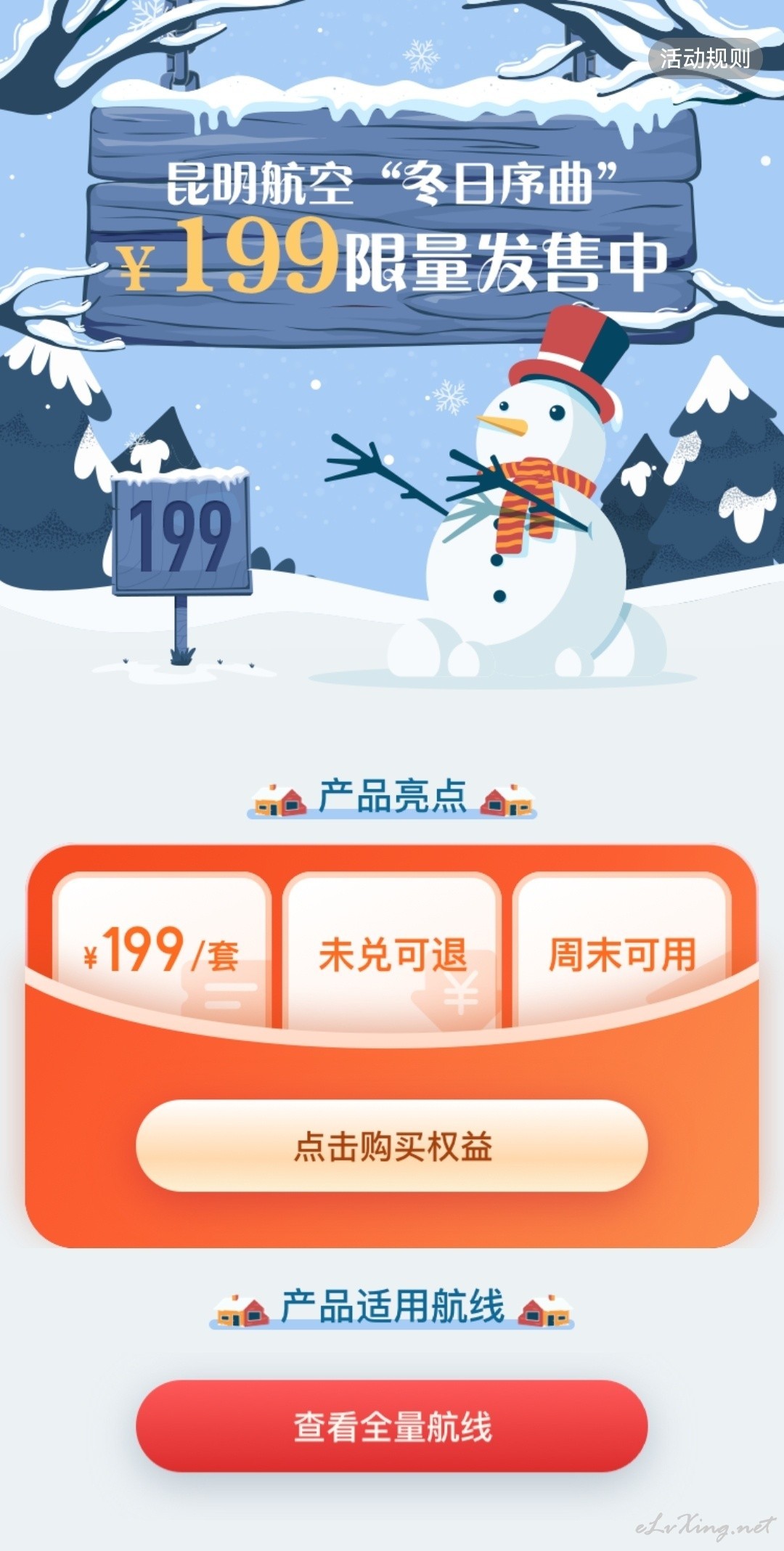
Task: View all routes via 查看全量航线
Action: [x=392, y=1426]
